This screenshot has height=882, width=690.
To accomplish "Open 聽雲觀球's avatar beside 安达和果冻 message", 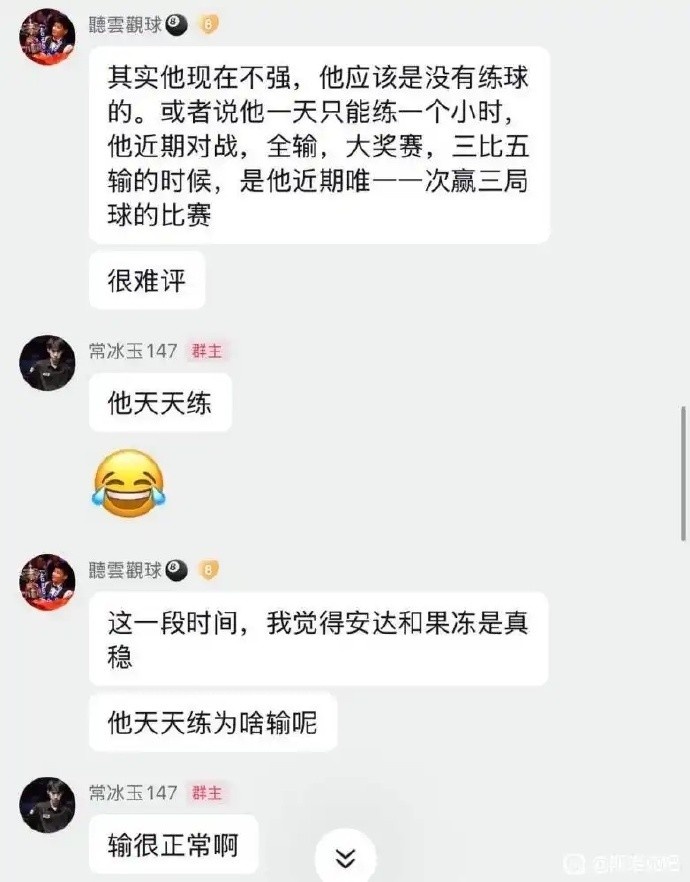I will pyautogui.click(x=47, y=581).
